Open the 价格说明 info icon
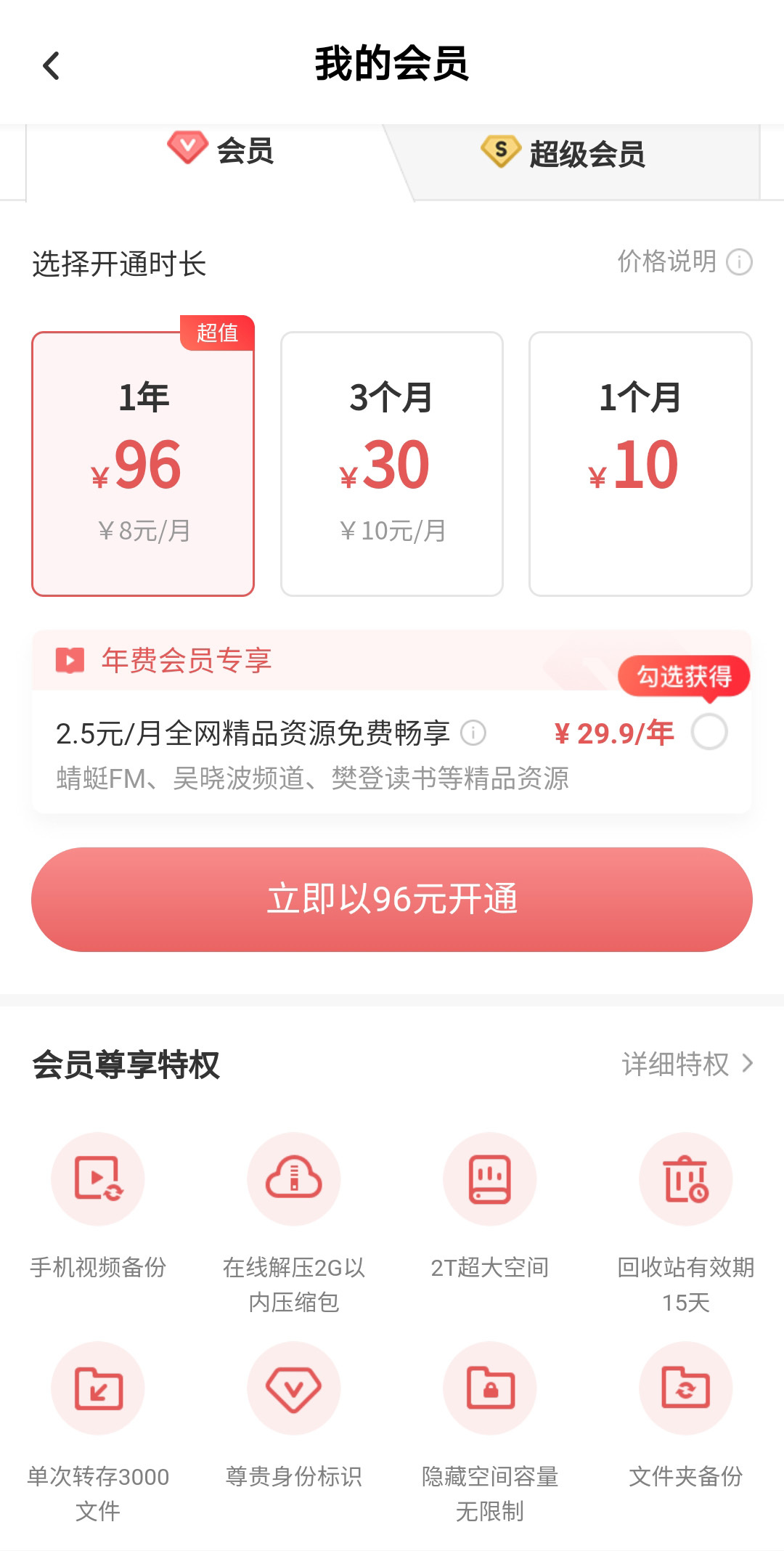Screen dimensions: 784x1551 pyautogui.click(x=739, y=261)
